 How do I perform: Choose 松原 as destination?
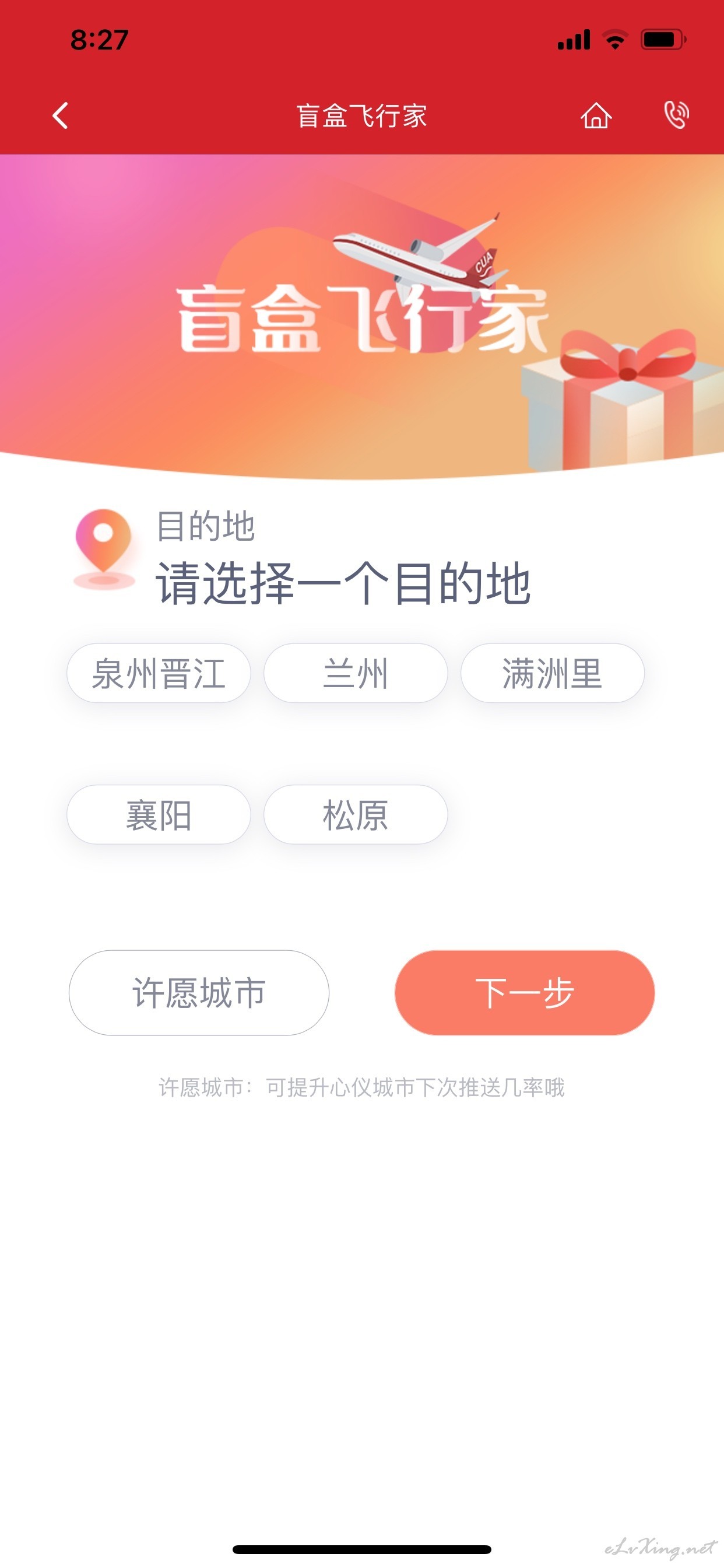[356, 814]
